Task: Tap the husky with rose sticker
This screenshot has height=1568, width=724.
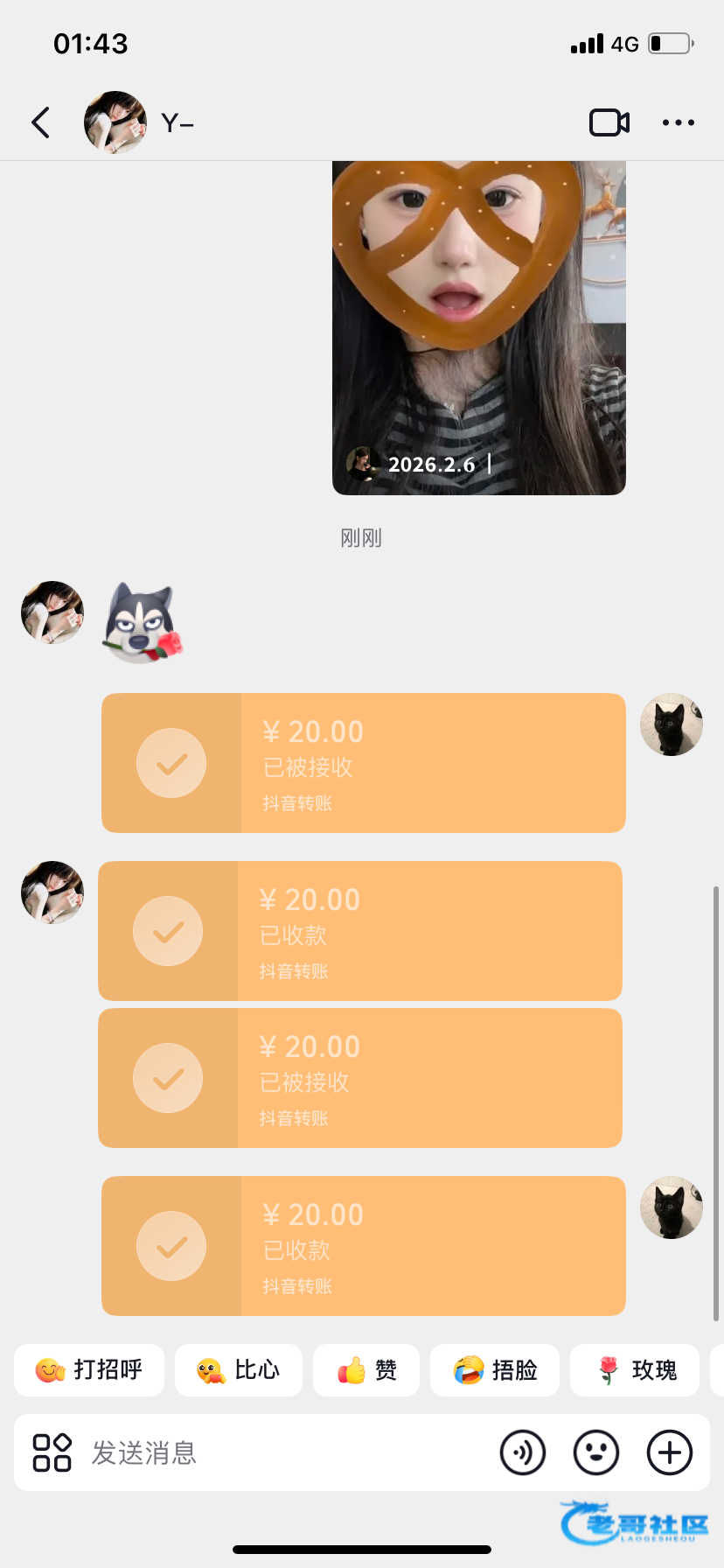Action: point(143,623)
